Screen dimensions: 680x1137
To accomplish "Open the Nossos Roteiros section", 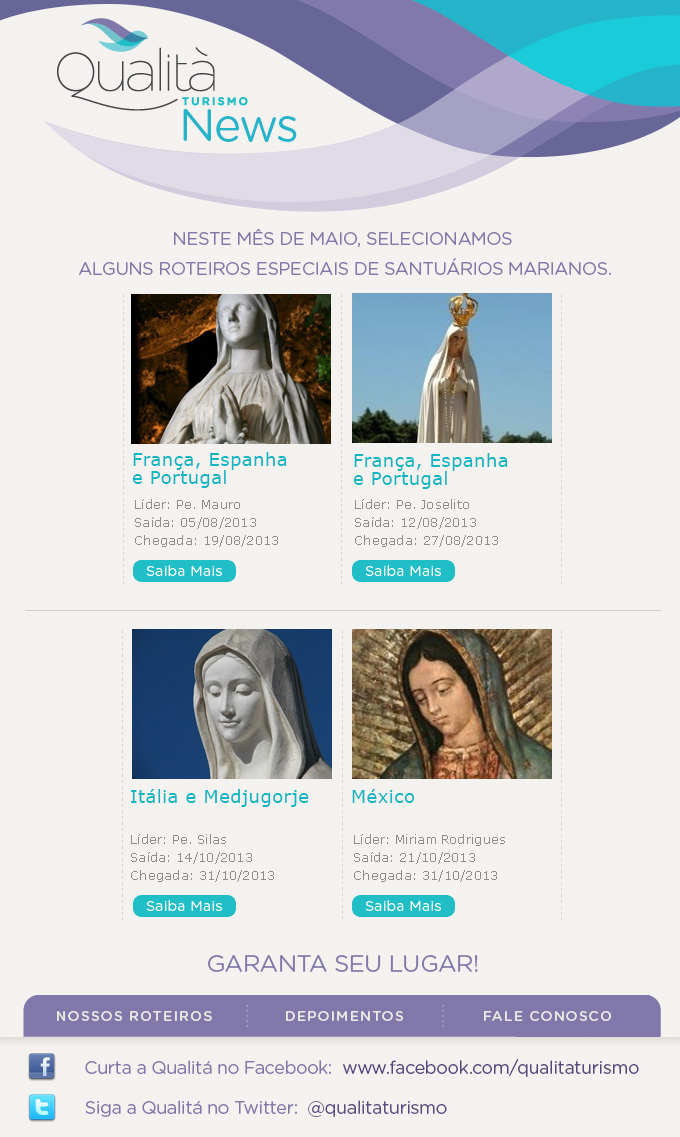I will [x=135, y=1016].
